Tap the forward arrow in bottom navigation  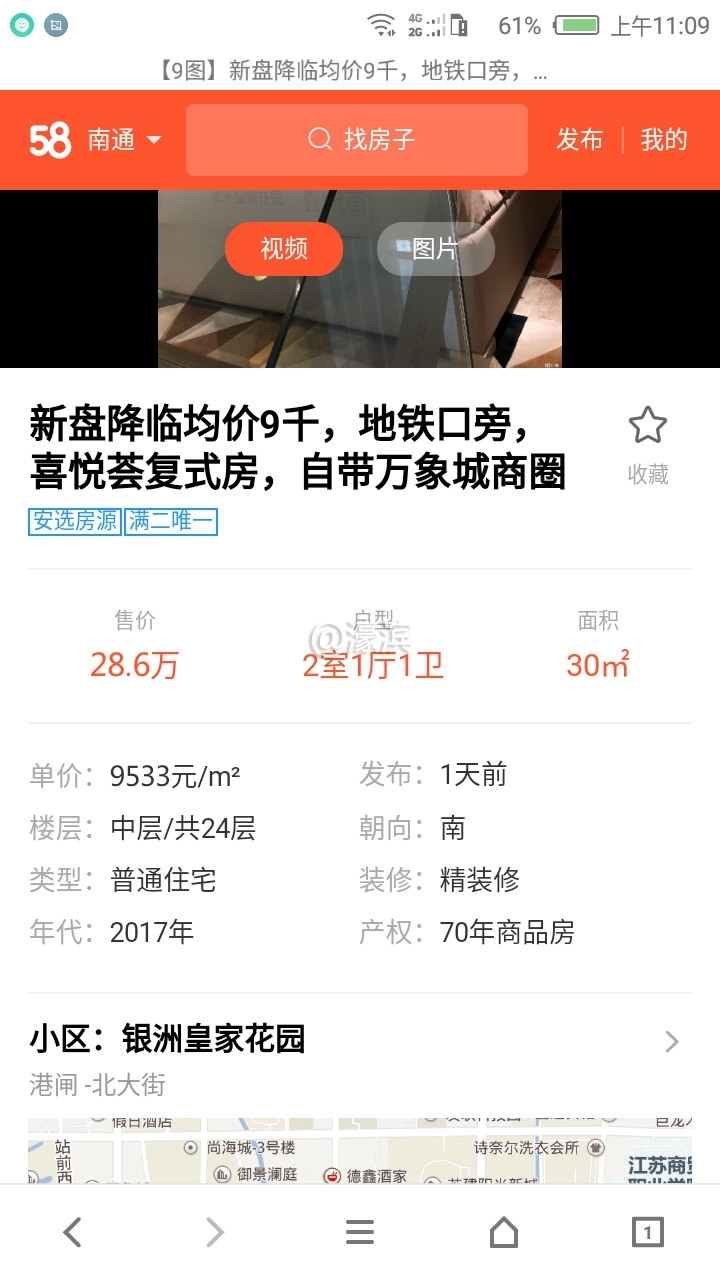(216, 1232)
